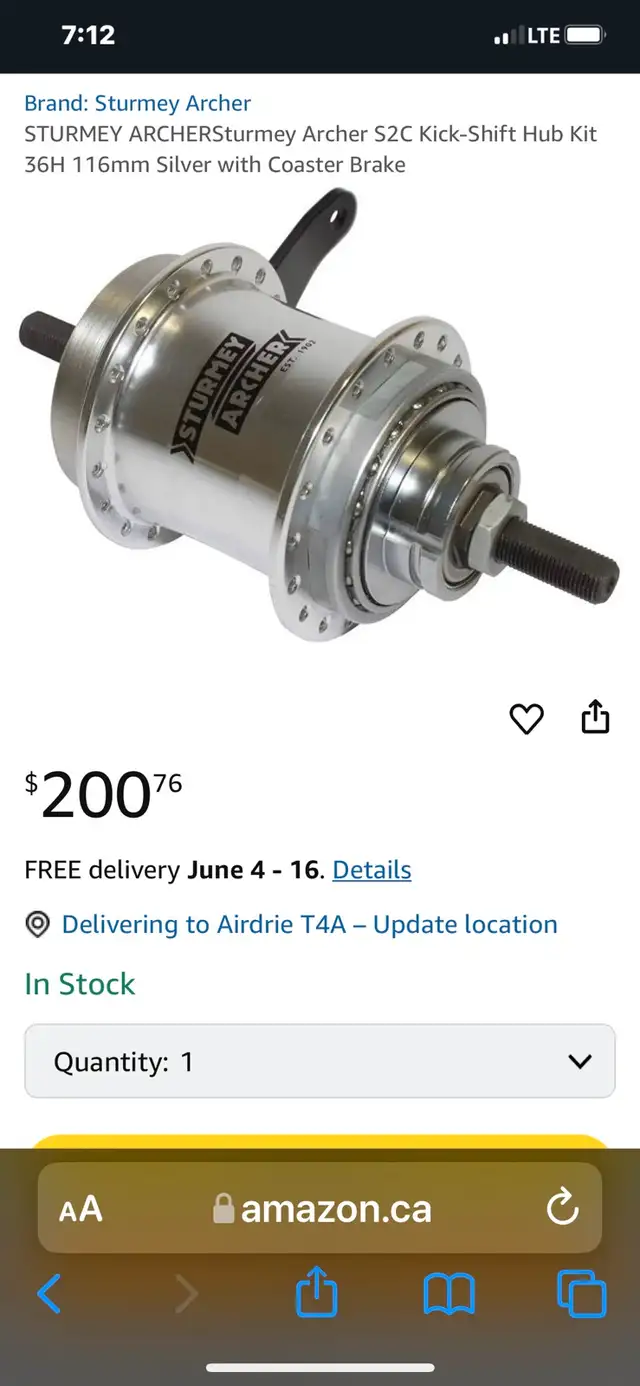This screenshot has width=640, height=1386.
Task: Add item to wish list heart
Action: pos(526,718)
